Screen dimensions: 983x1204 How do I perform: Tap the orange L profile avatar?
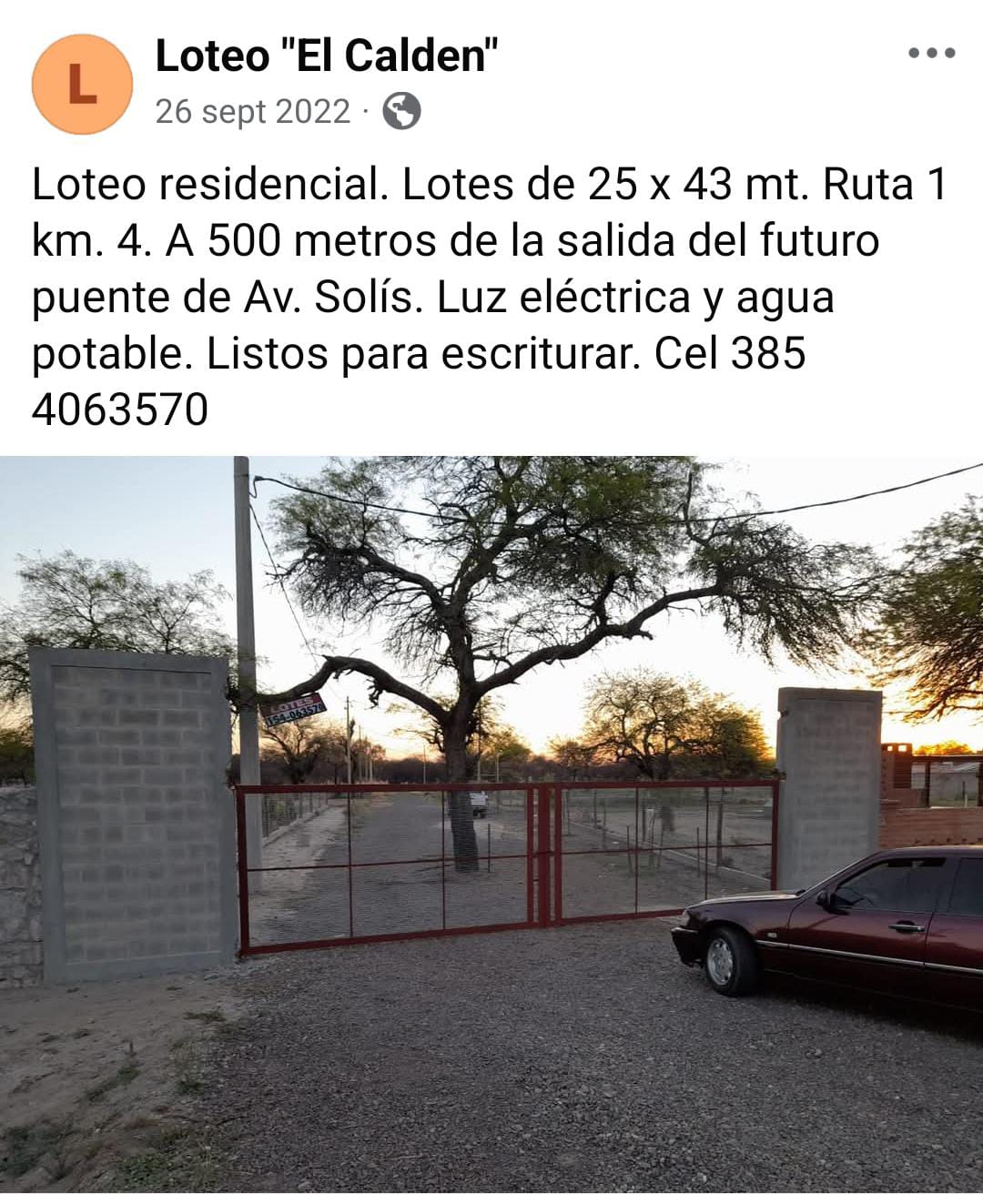click(x=82, y=85)
